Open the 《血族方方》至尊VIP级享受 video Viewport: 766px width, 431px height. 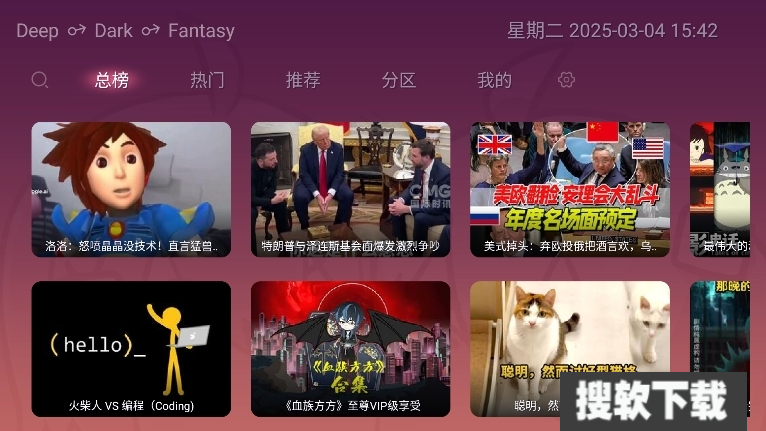point(350,347)
